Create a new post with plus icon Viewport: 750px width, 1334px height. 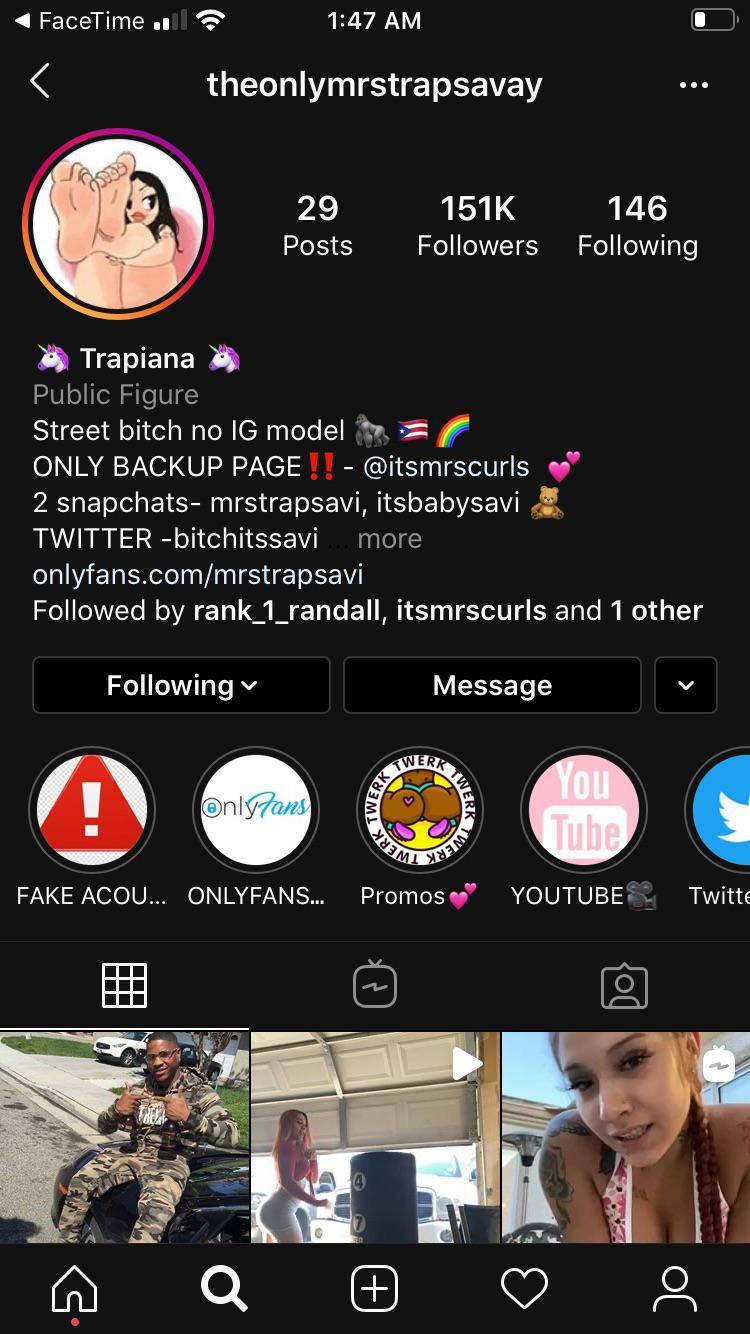click(375, 1288)
